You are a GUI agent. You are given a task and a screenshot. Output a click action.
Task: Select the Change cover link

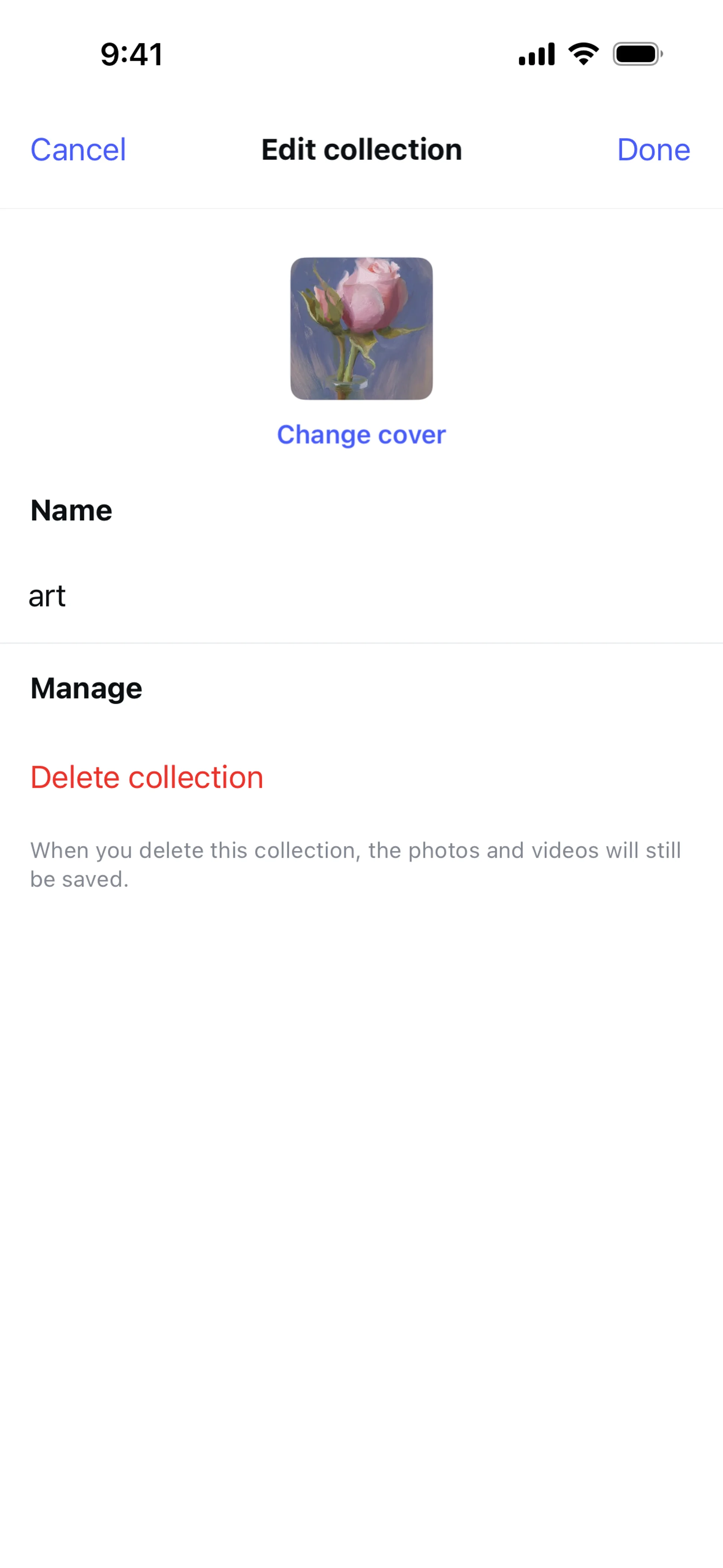click(x=361, y=435)
